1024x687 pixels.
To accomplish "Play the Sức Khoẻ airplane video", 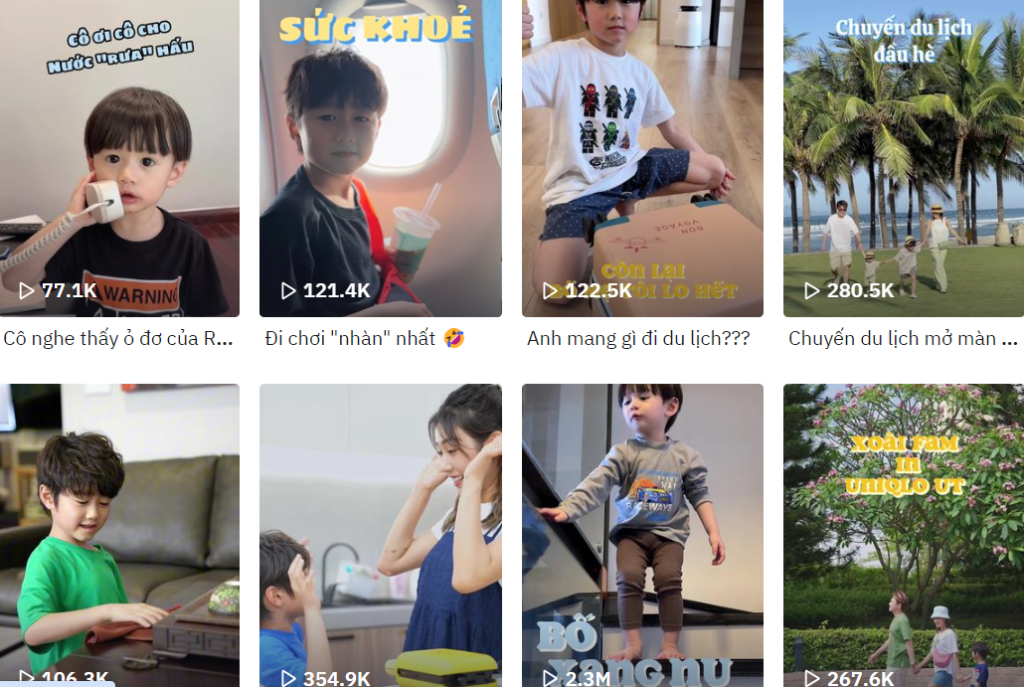I will click(x=380, y=160).
